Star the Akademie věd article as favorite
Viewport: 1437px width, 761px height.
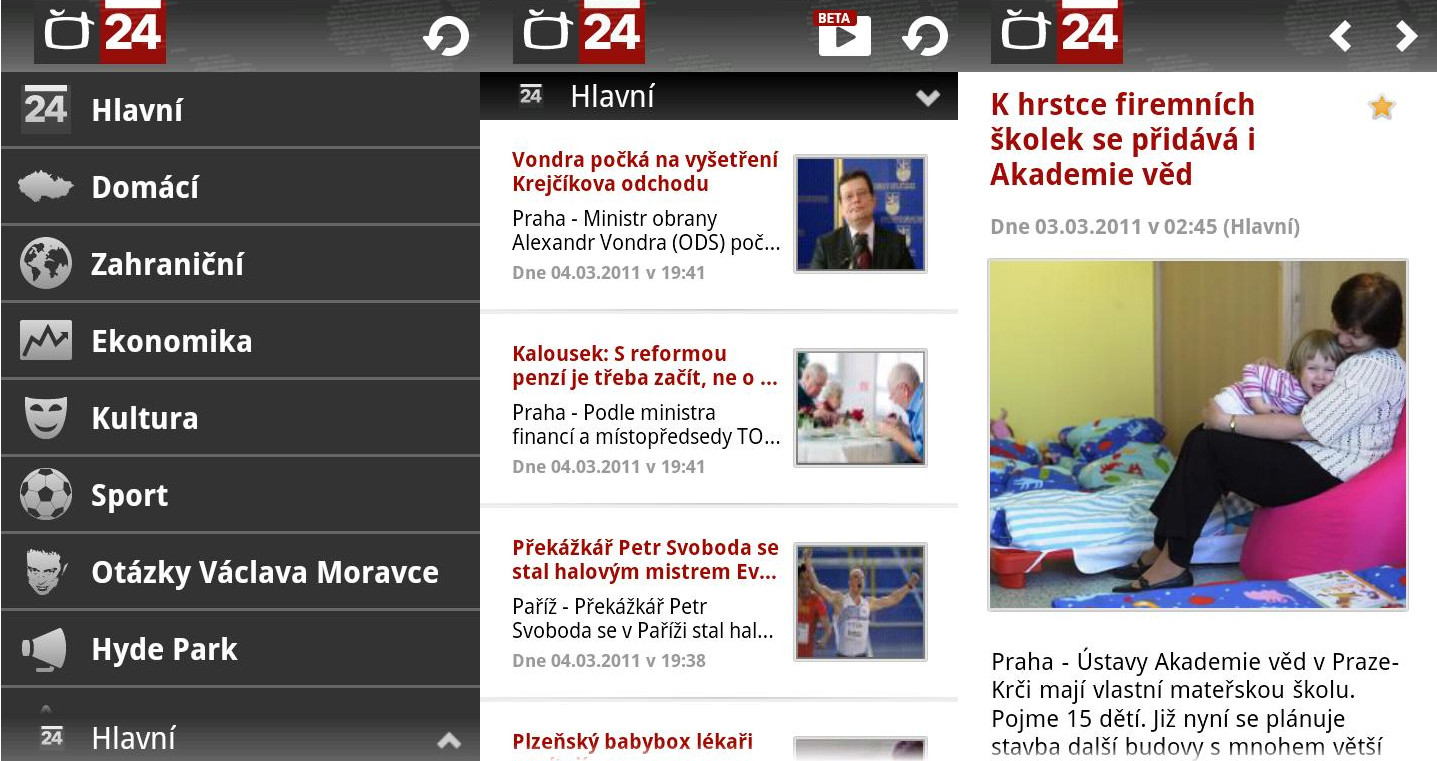point(1381,107)
